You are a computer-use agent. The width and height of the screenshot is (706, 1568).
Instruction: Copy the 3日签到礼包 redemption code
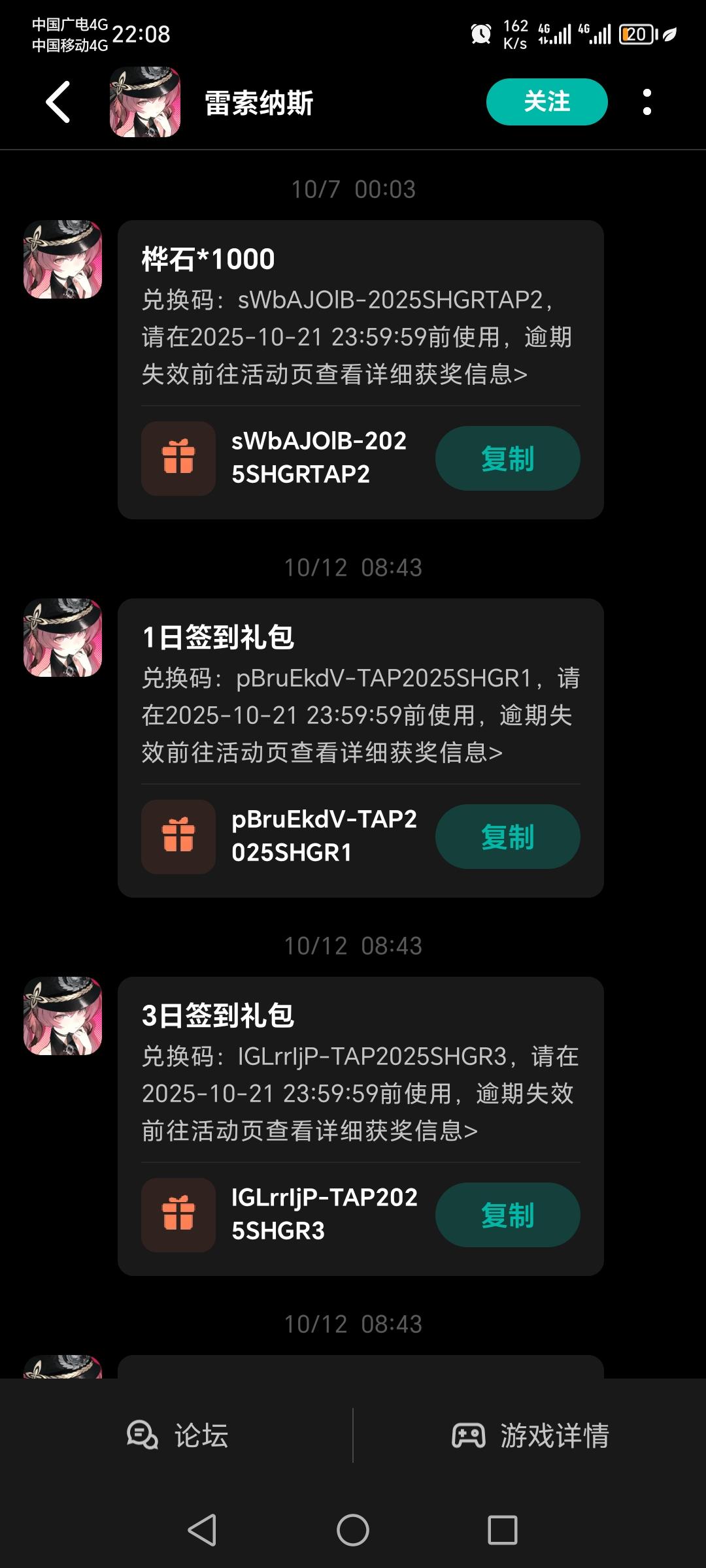[x=507, y=1215]
